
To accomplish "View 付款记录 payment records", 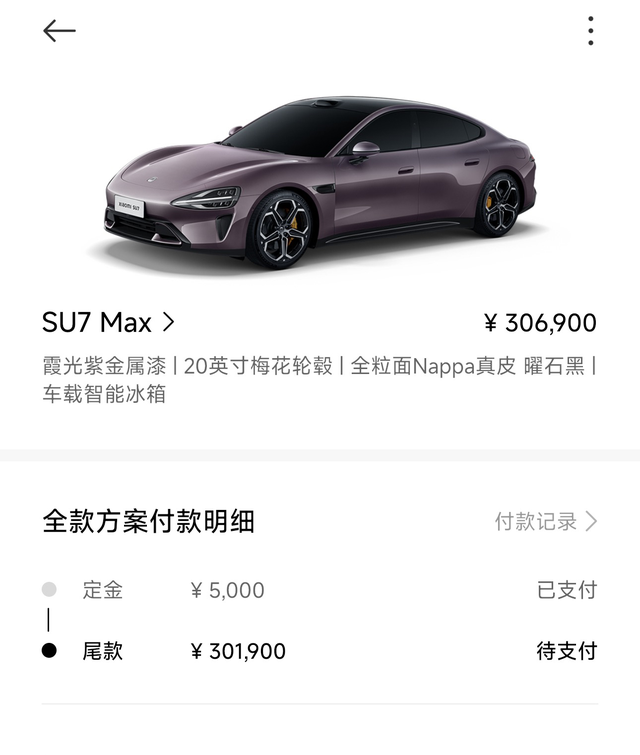I will pyautogui.click(x=545, y=521).
